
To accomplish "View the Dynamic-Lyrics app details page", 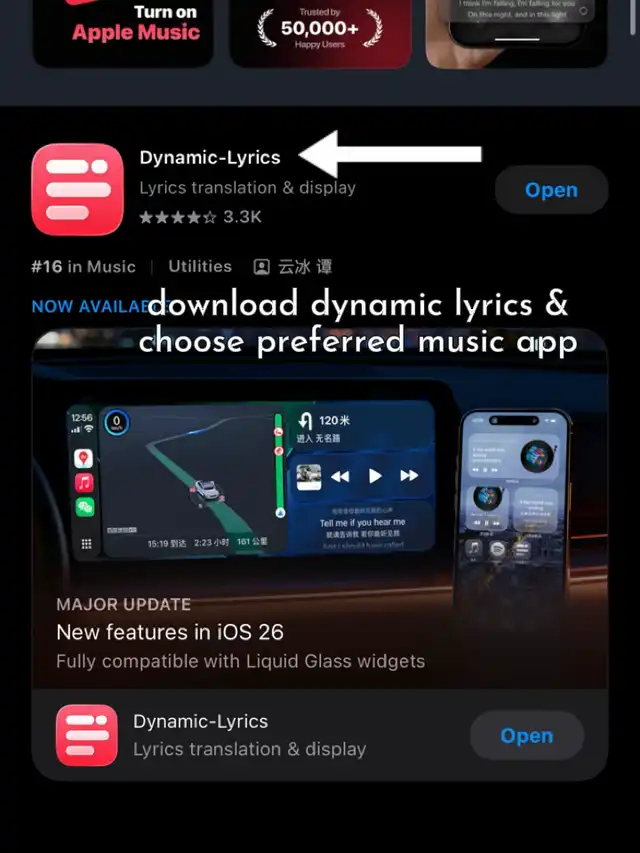I will (x=210, y=157).
